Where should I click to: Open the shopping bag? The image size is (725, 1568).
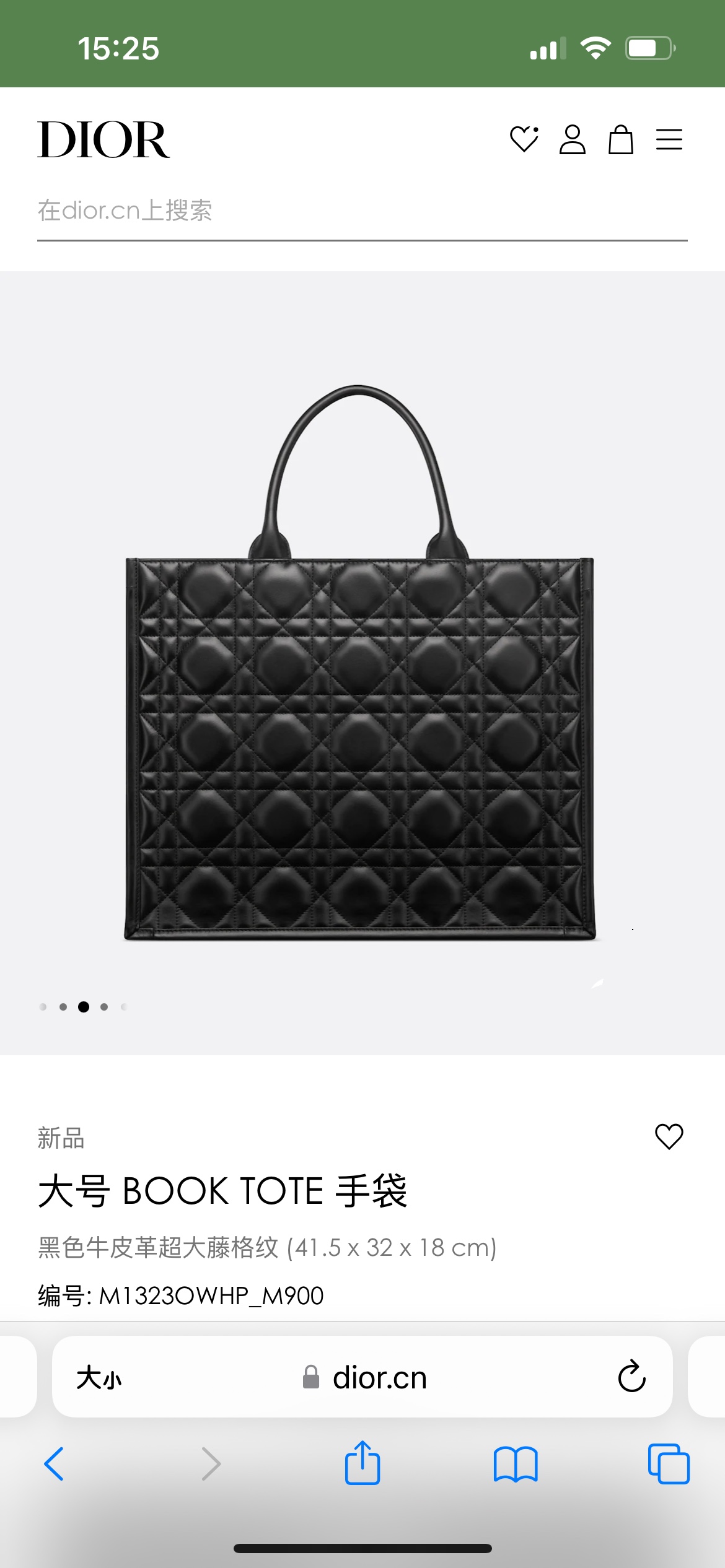click(x=620, y=139)
